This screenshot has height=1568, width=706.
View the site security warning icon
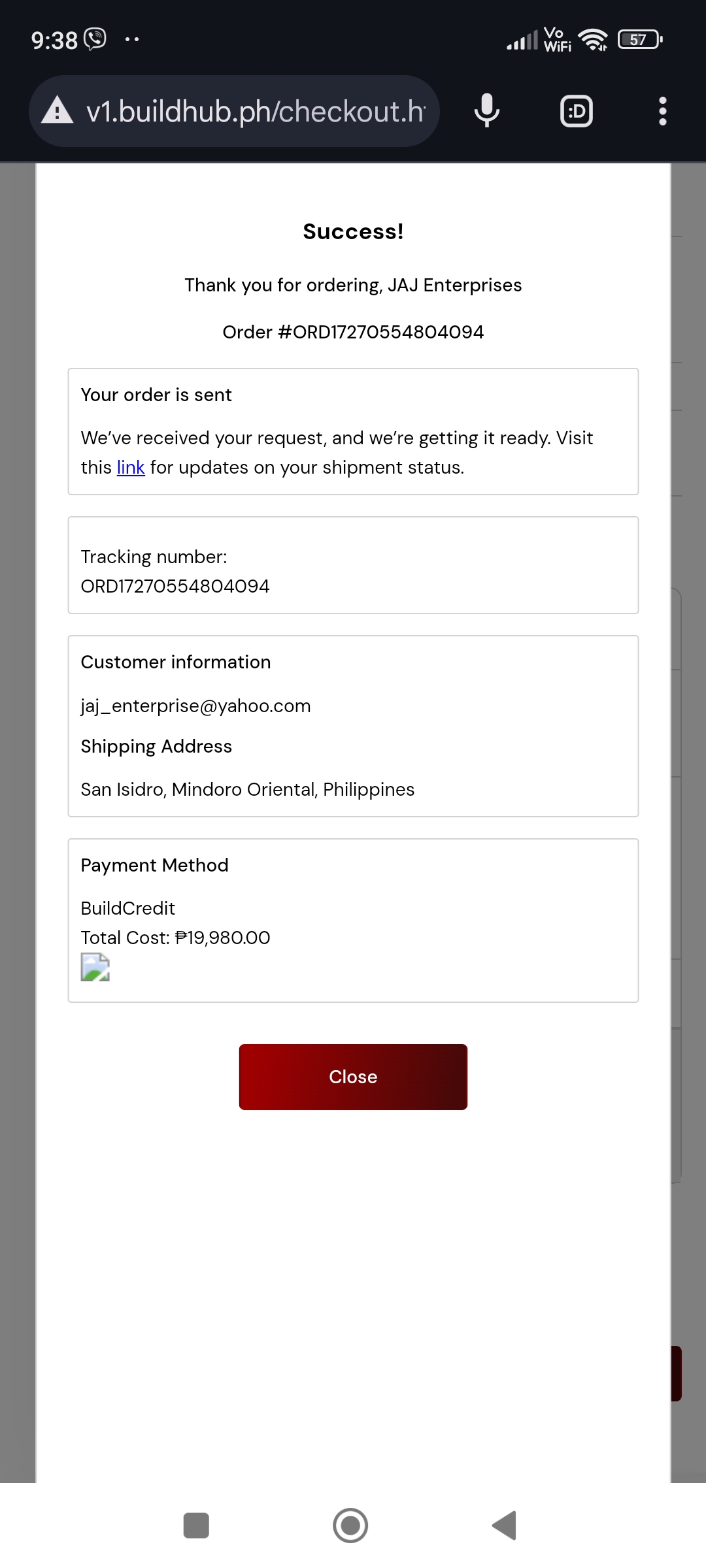[x=58, y=111]
